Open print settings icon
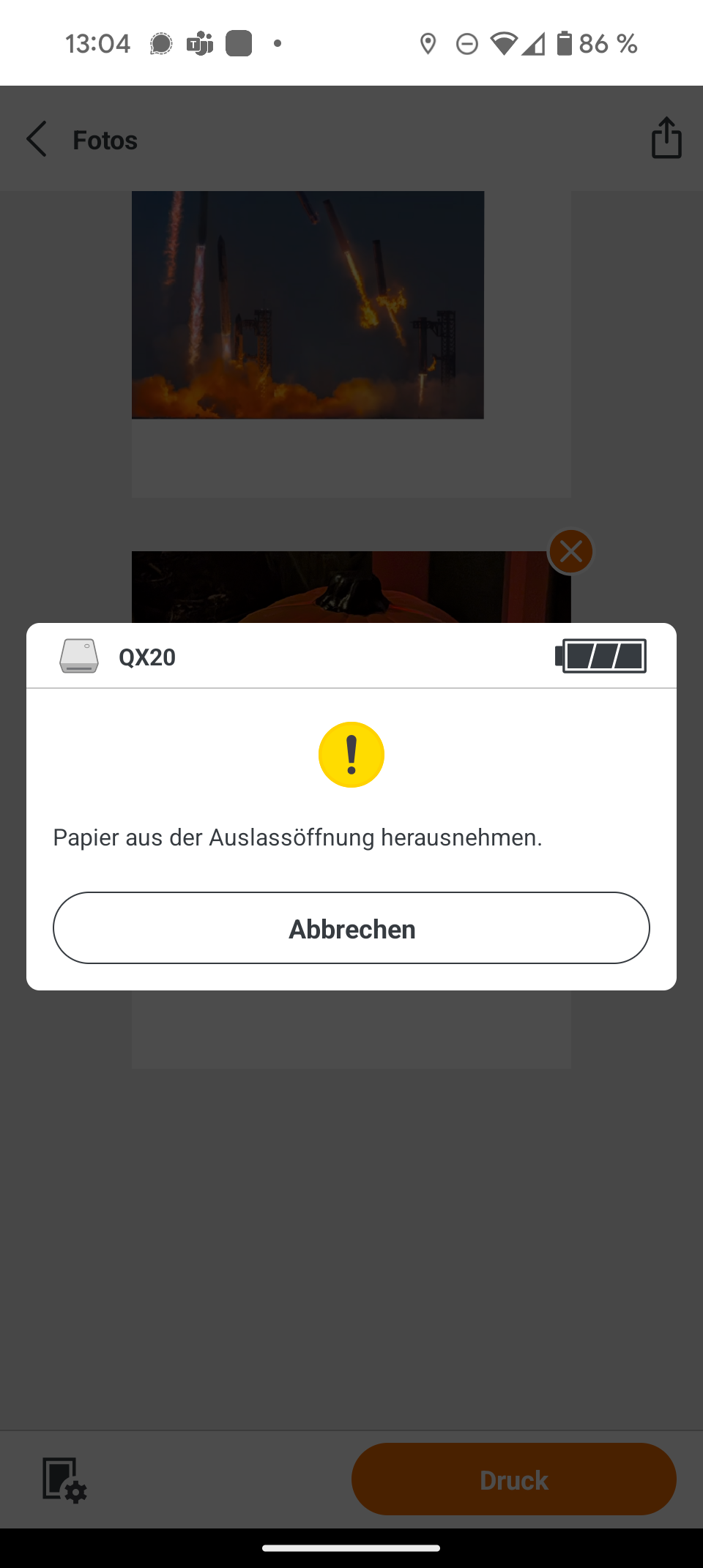This screenshot has width=703, height=1568. 64,1479
